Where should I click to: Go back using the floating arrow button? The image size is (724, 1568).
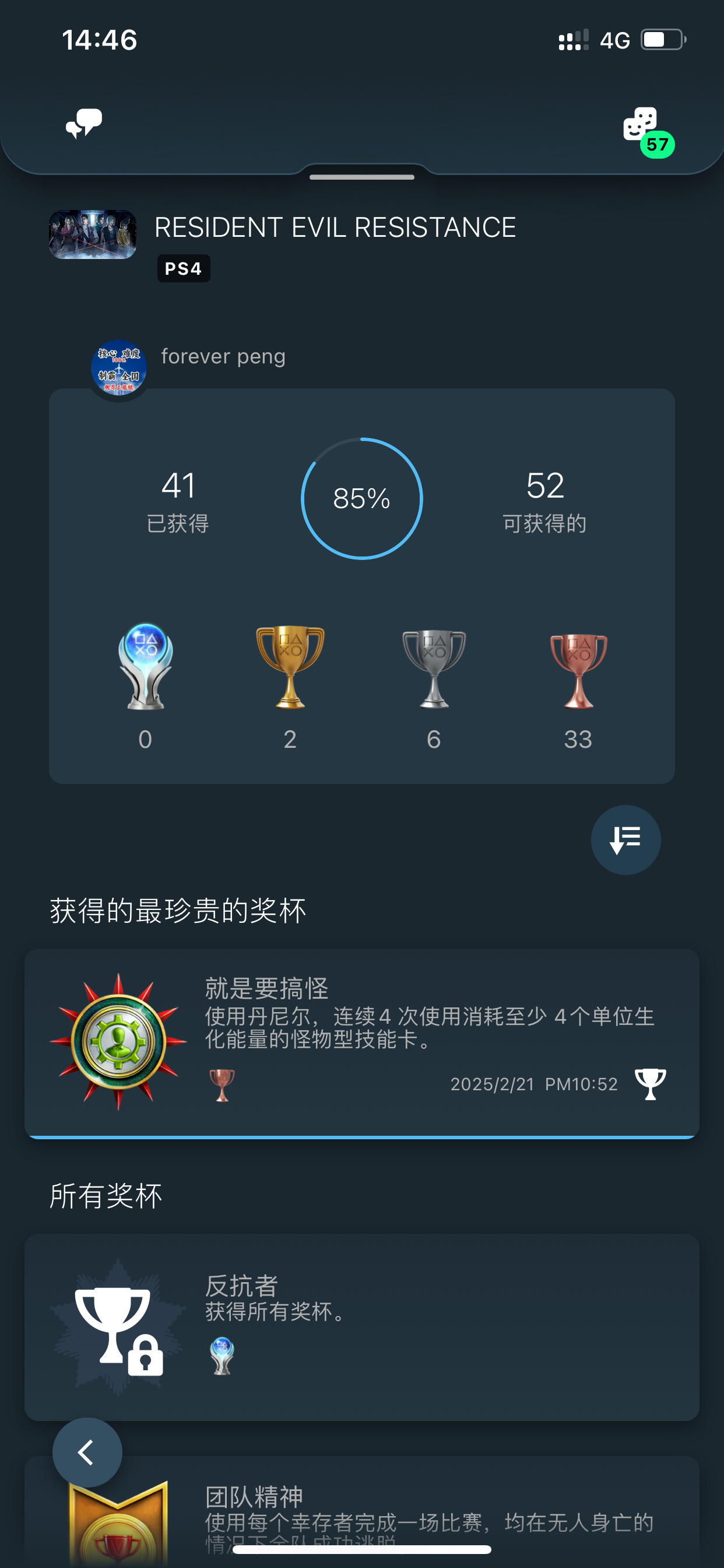[87, 1452]
